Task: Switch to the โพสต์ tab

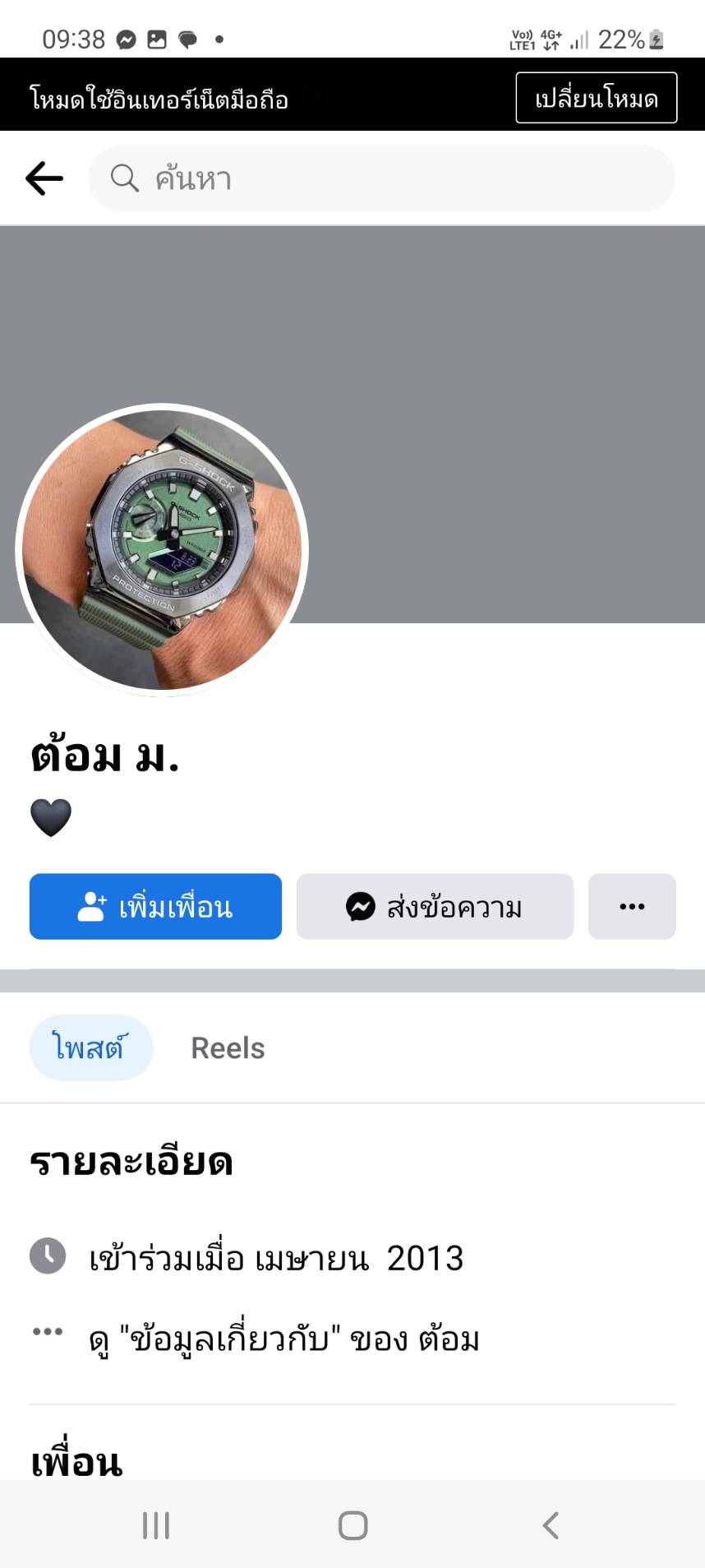Action: pos(90,1048)
